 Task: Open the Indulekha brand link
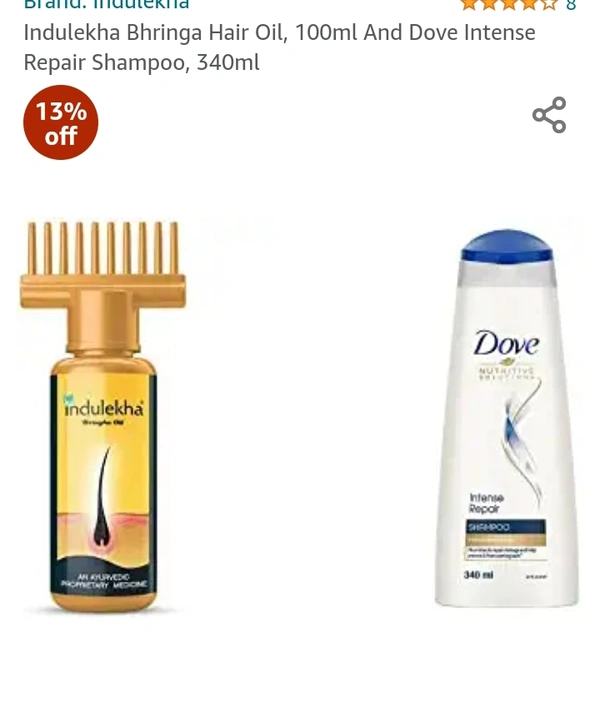tap(106, 5)
